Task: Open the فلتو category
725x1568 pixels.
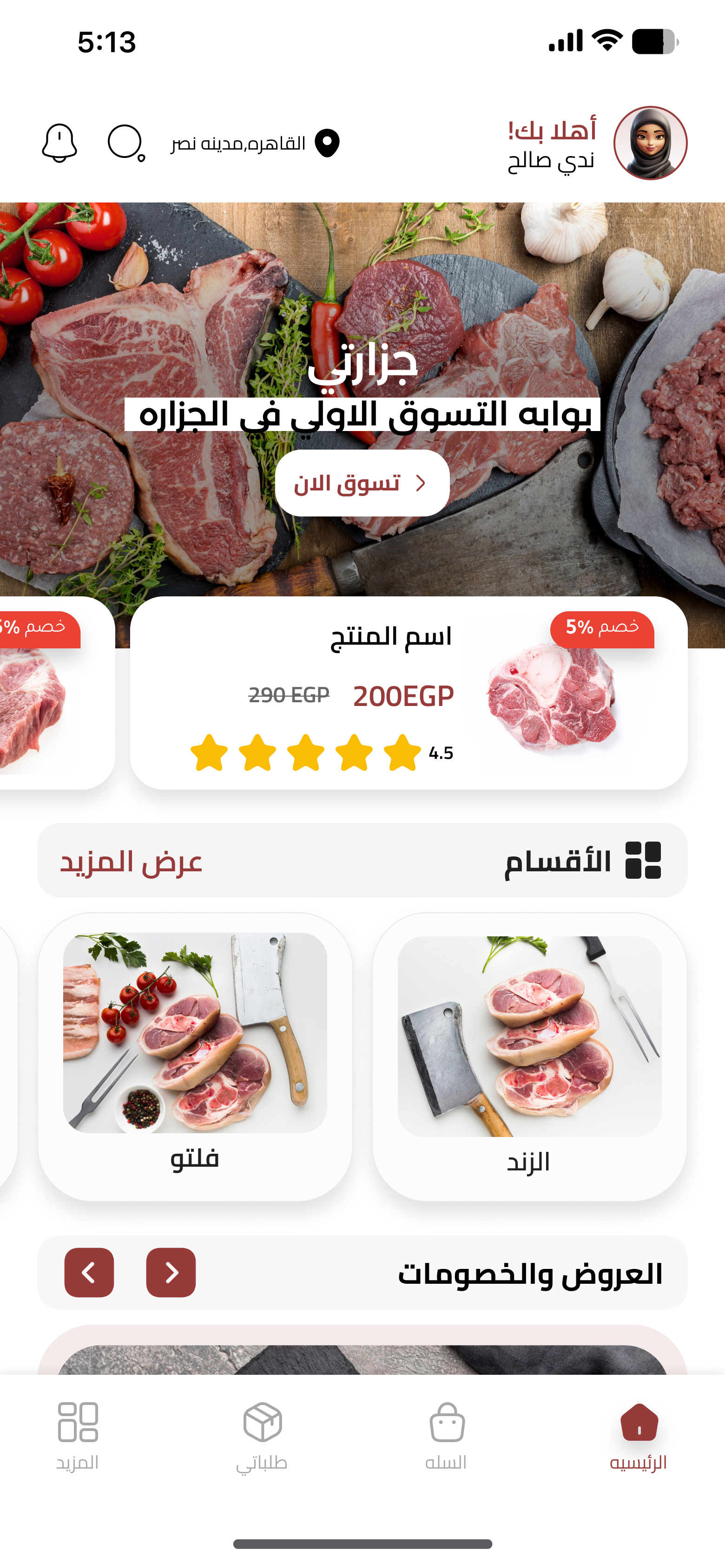Action: click(195, 1056)
